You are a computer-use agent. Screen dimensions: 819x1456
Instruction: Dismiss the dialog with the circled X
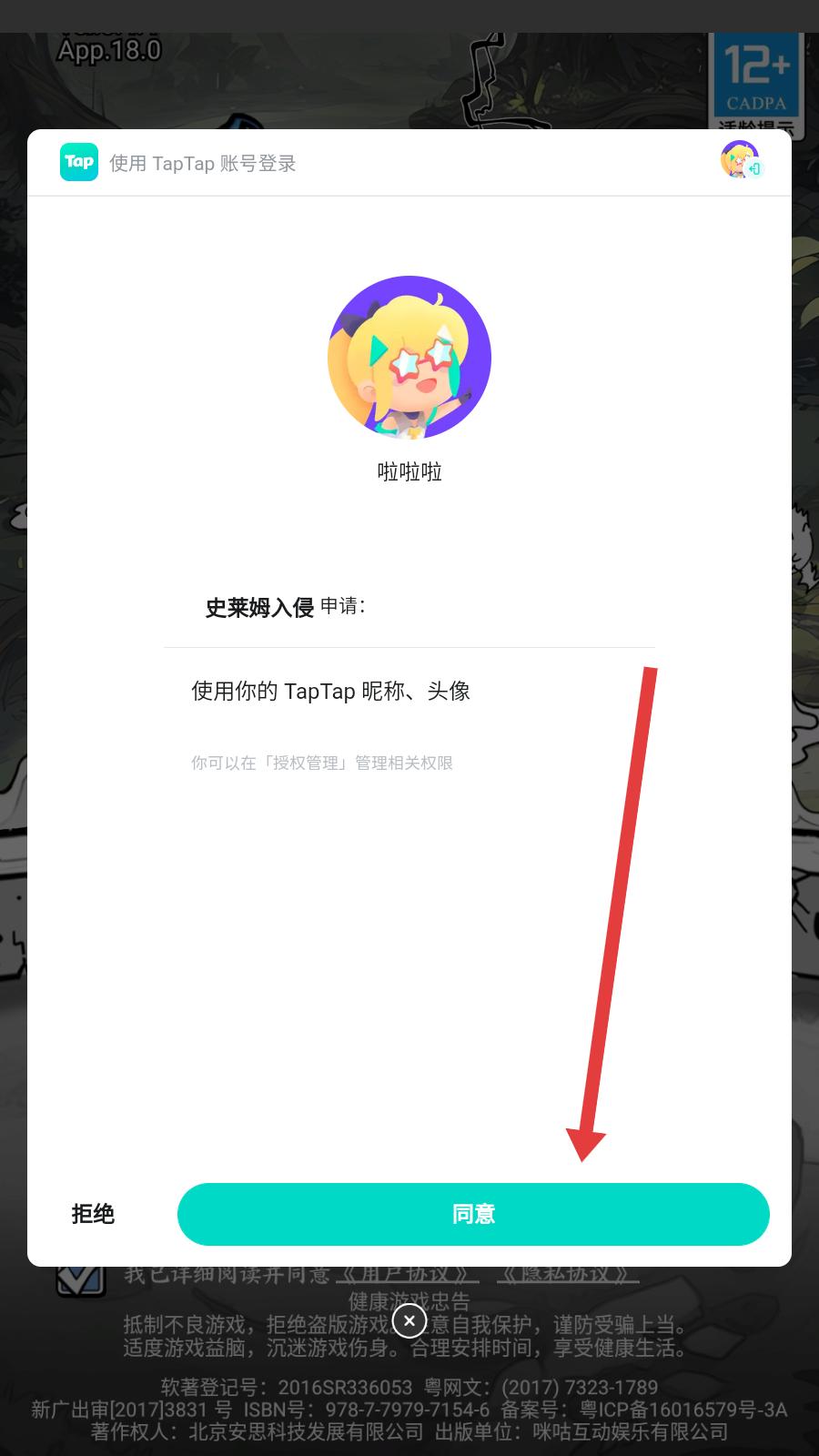pyautogui.click(x=409, y=1319)
